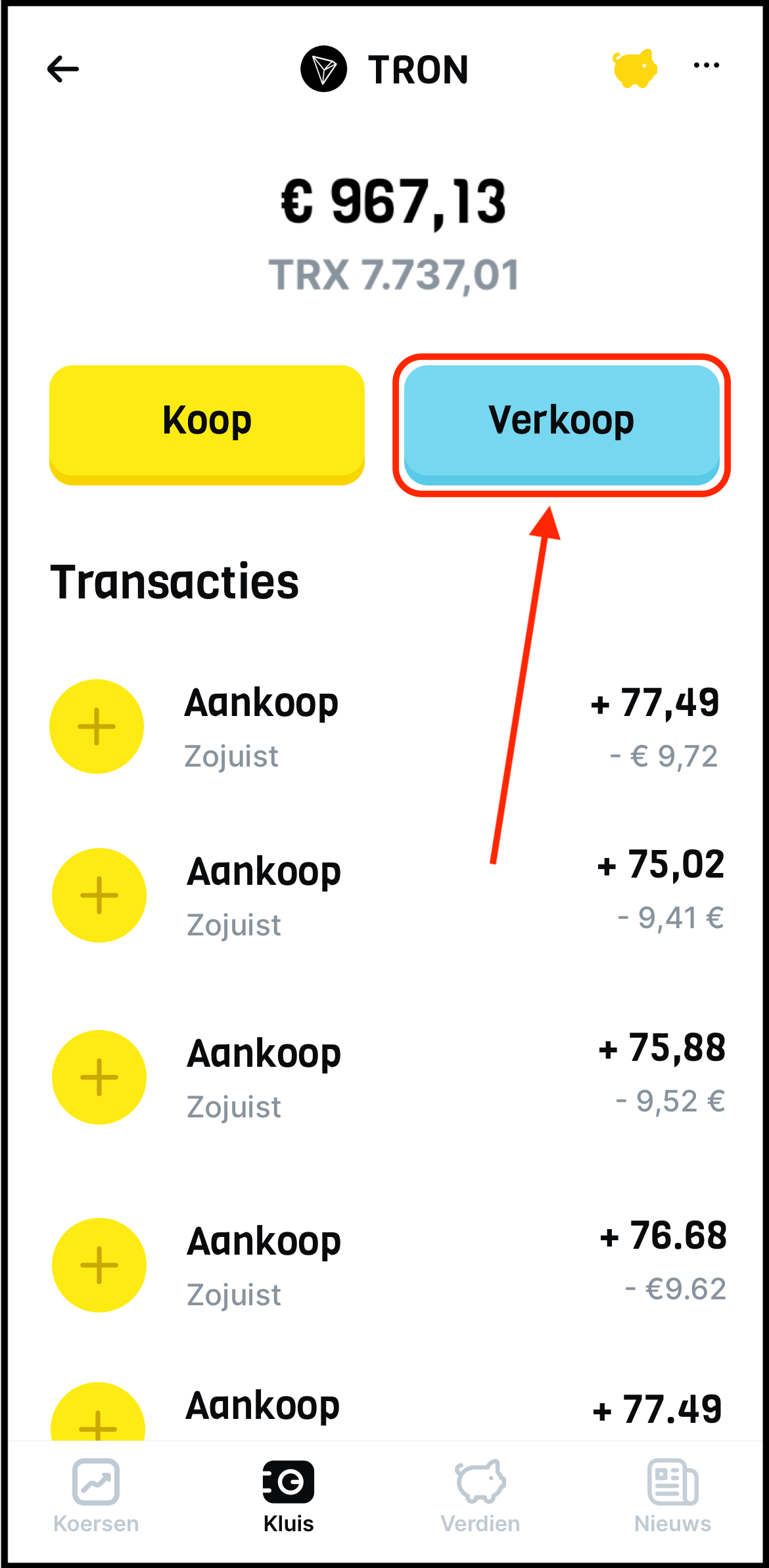
Task: Open the Aankoop transaction of + 77,49
Action: [384, 727]
